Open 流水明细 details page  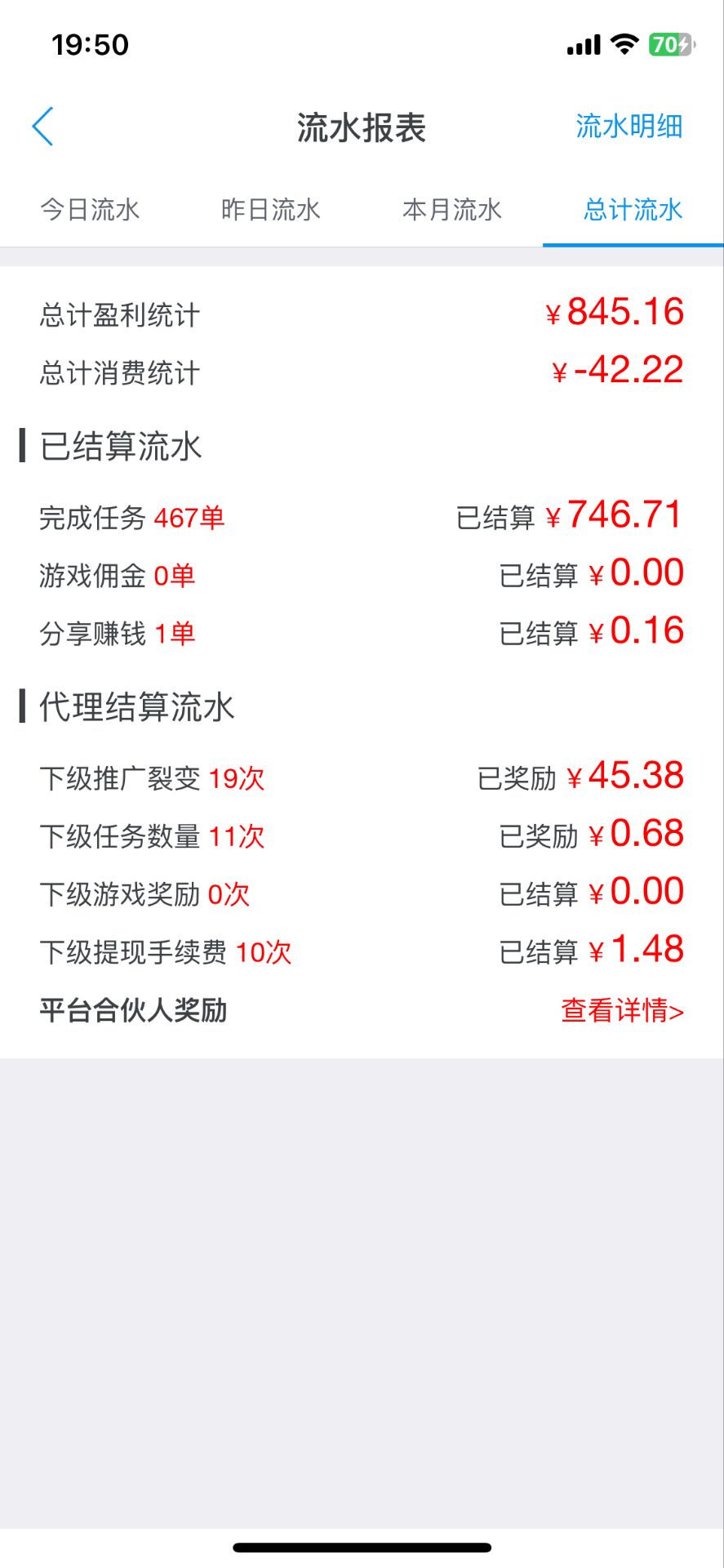pos(629,127)
